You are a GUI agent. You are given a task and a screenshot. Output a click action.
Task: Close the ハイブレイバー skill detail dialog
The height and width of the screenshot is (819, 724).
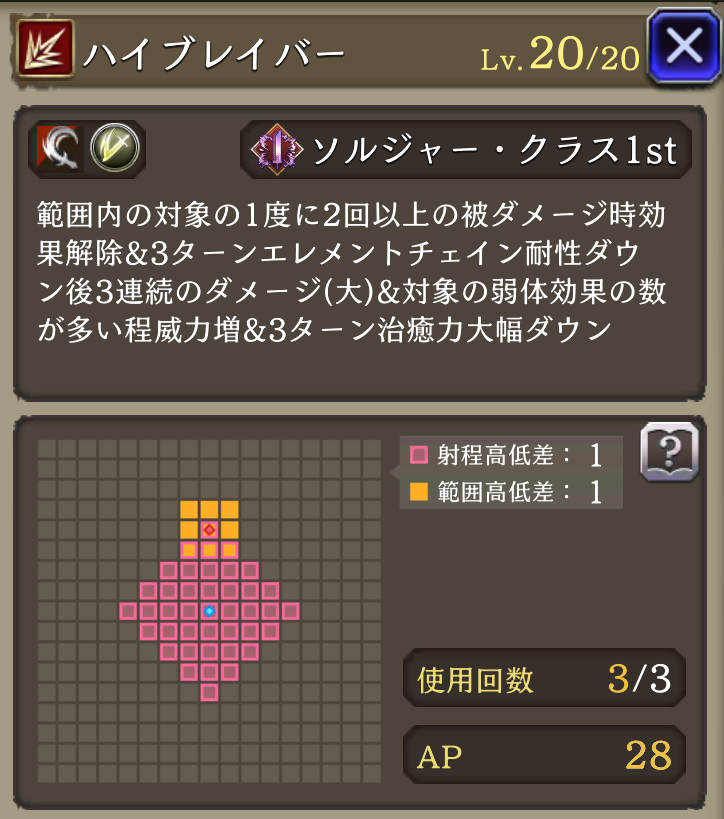click(684, 47)
